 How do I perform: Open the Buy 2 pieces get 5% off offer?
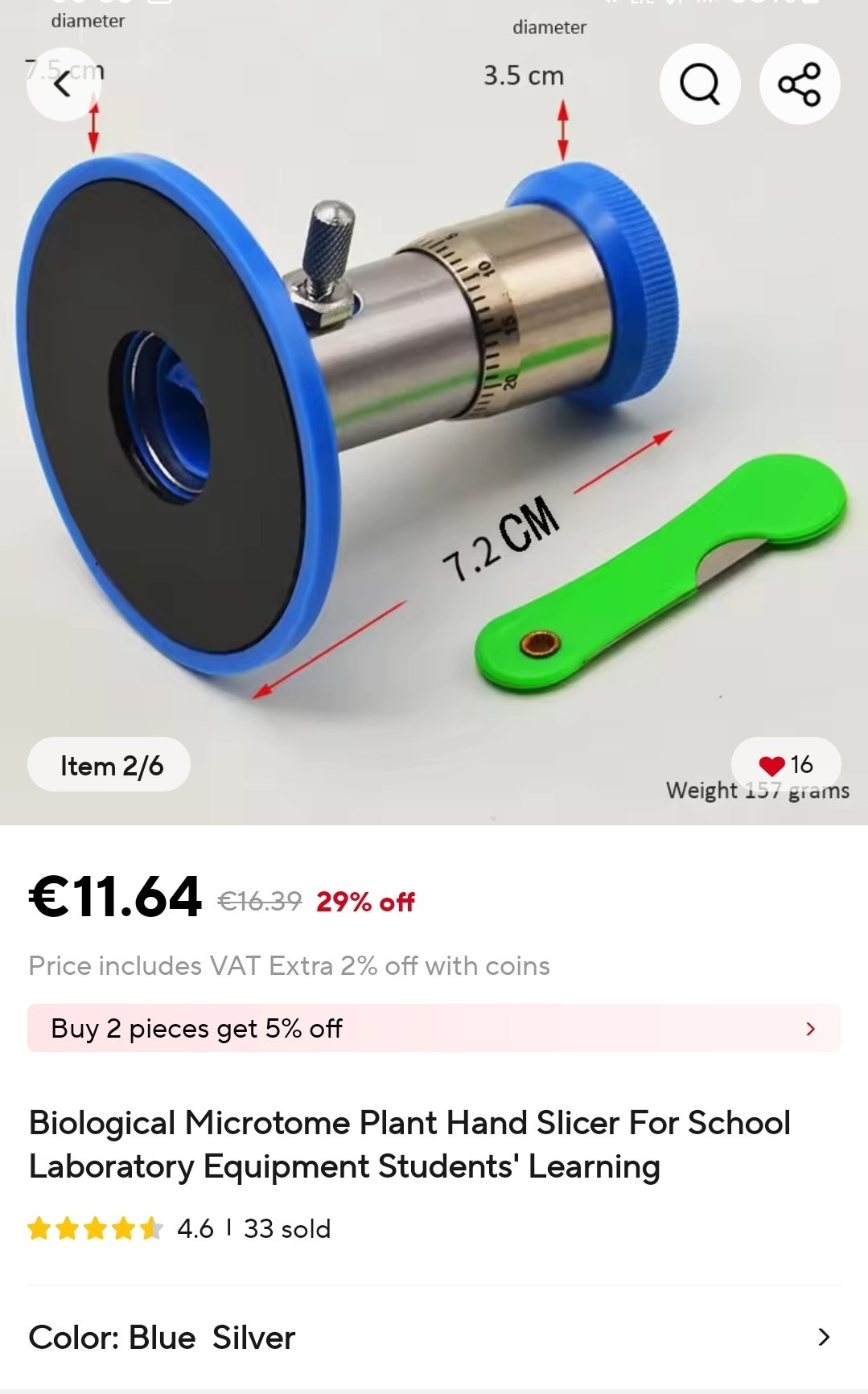[x=434, y=1028]
